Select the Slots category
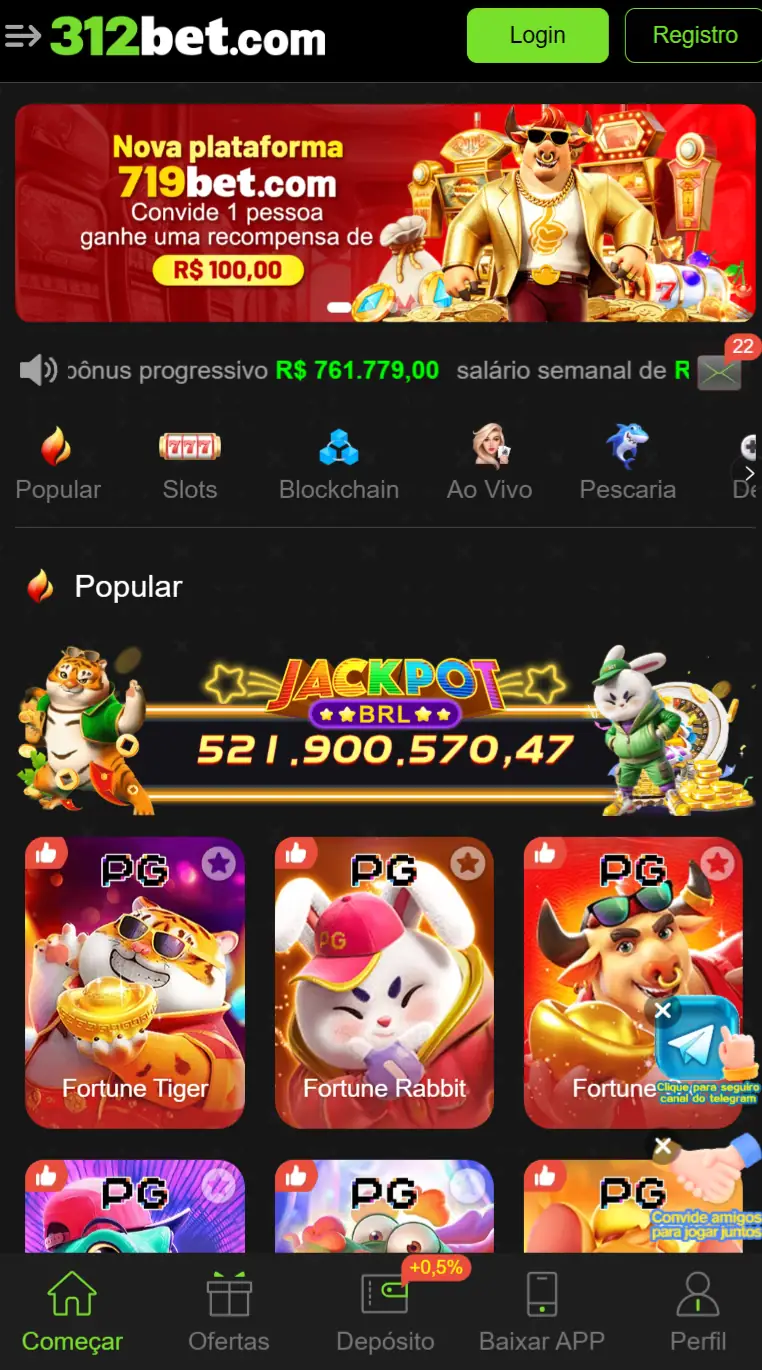 click(x=190, y=463)
